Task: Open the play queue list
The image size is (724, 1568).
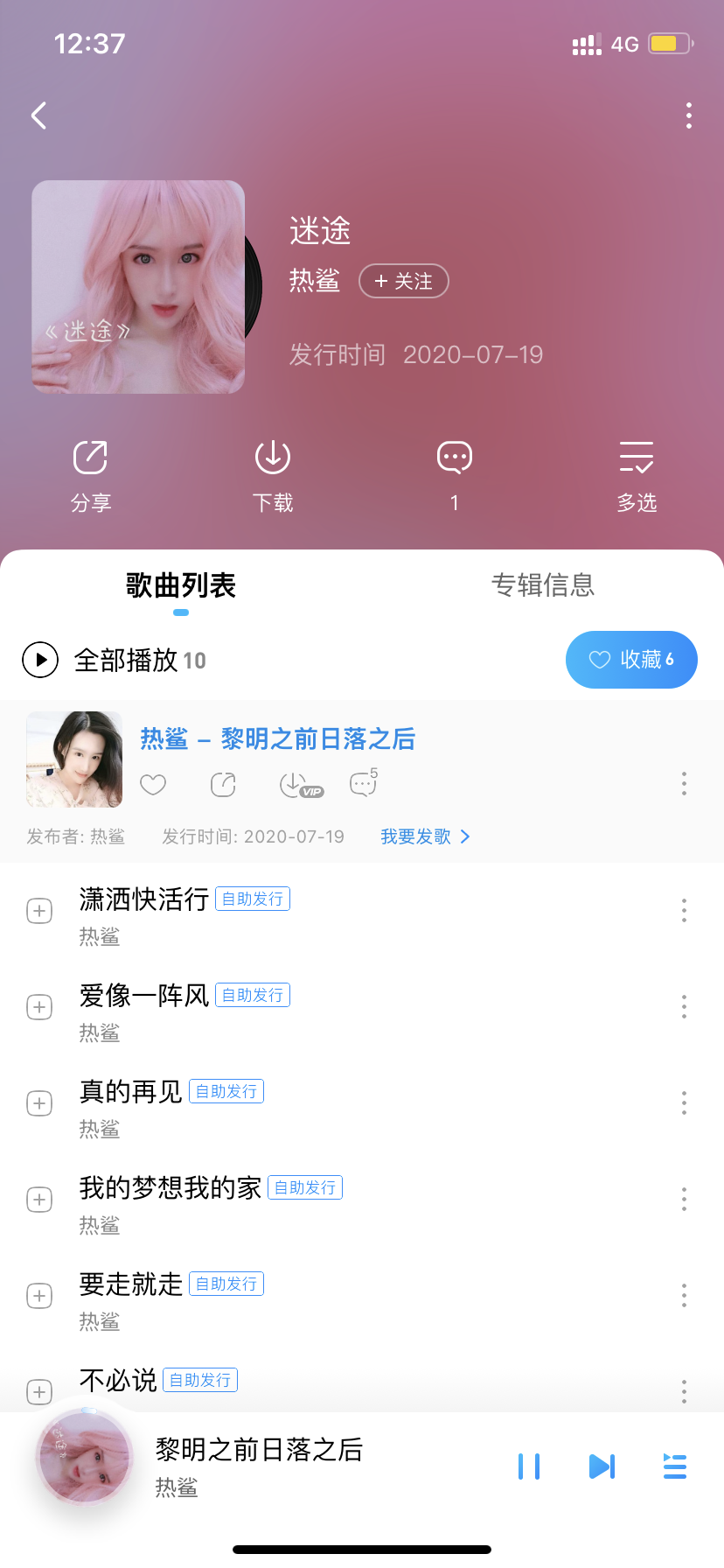Action: pos(674,1466)
